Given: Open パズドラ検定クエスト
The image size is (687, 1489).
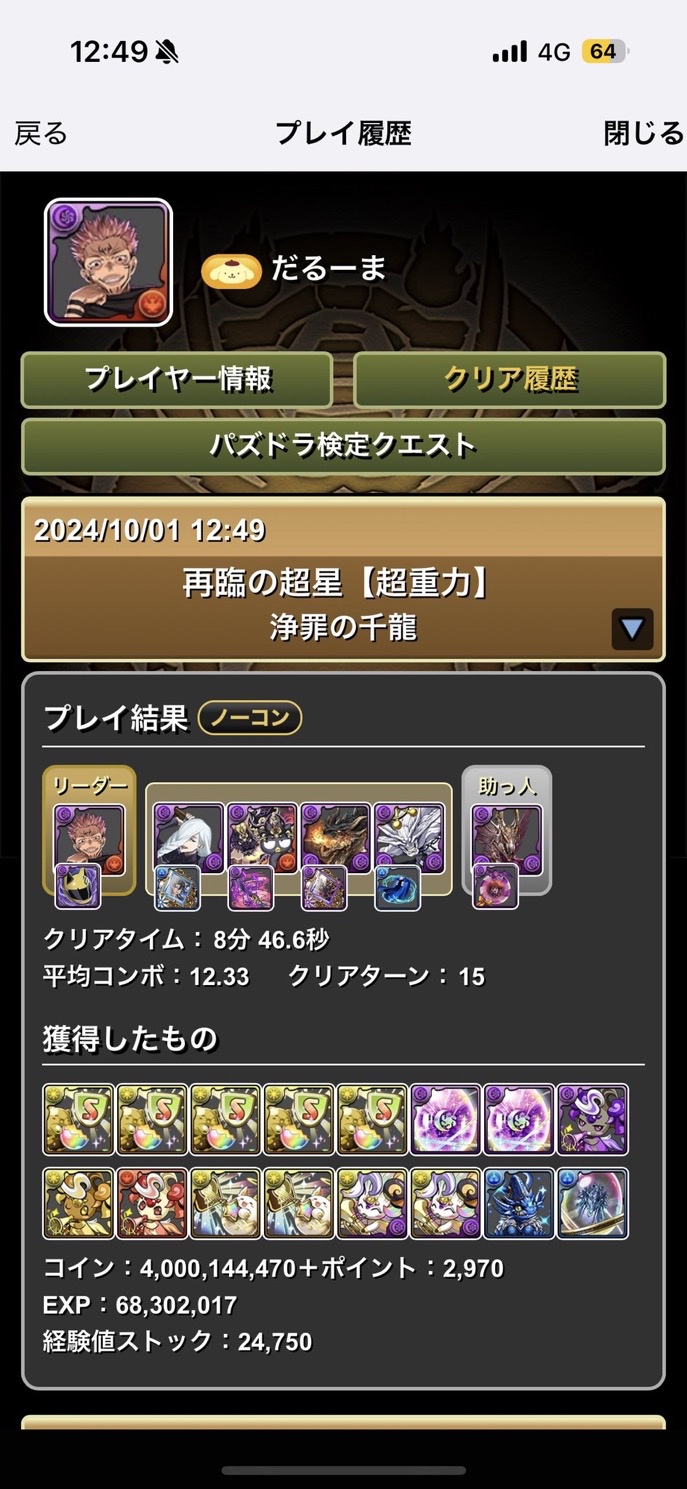Looking at the screenshot, I should 343,445.
